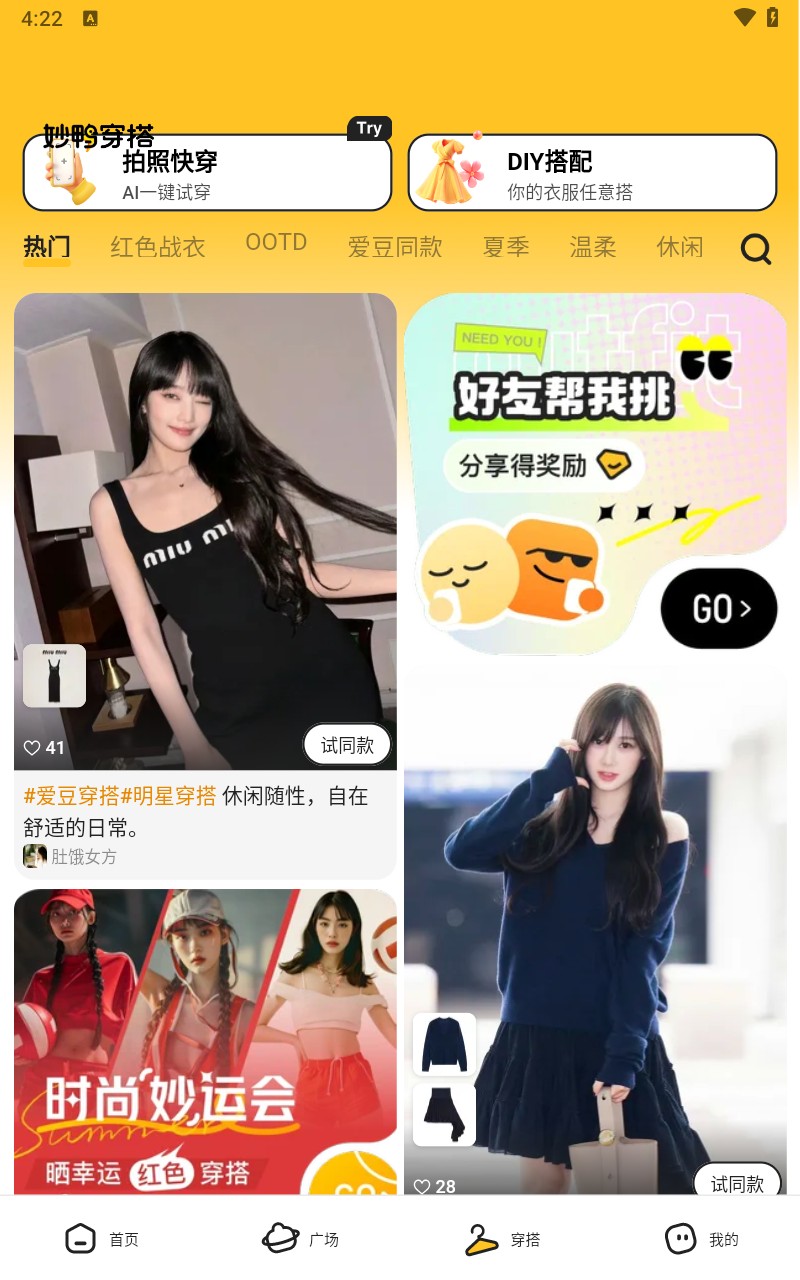Tap the 首页 home icon in bottom nav
Image resolution: width=800 pixels, height=1280 pixels.
(x=82, y=1238)
